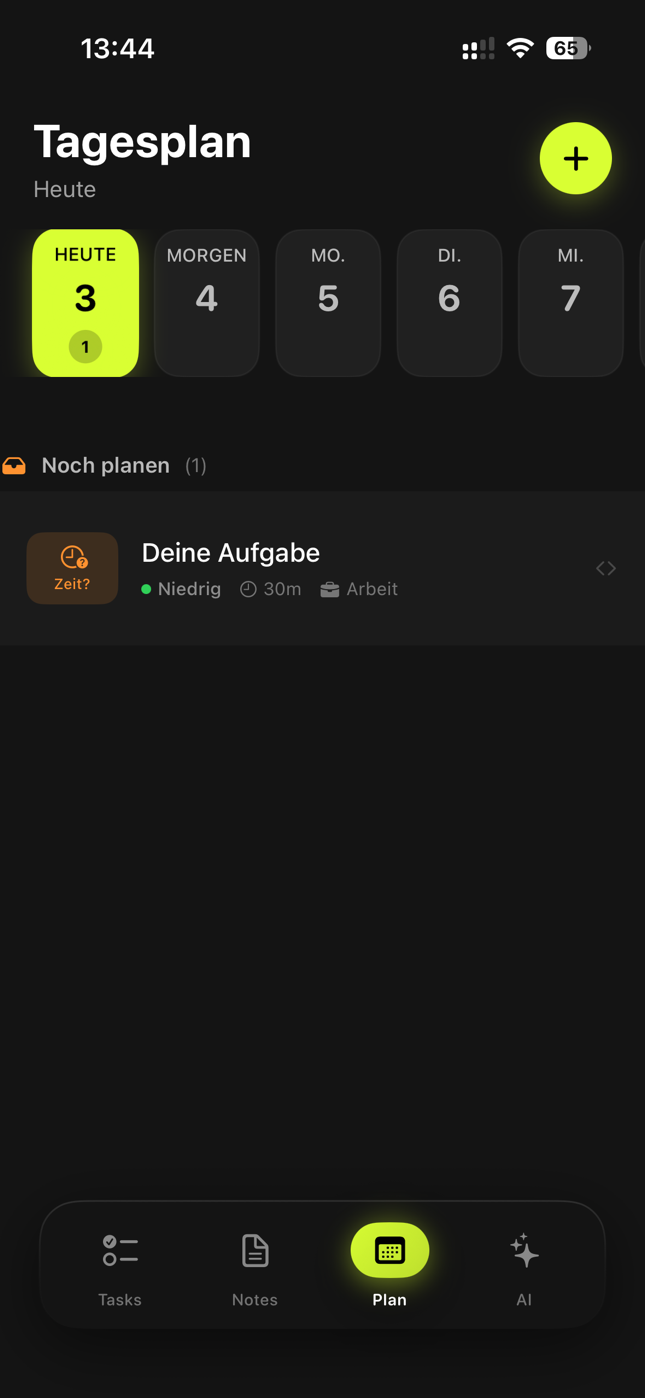Select Monday the 5th
This screenshot has width=645, height=1398.
pos(328,302)
